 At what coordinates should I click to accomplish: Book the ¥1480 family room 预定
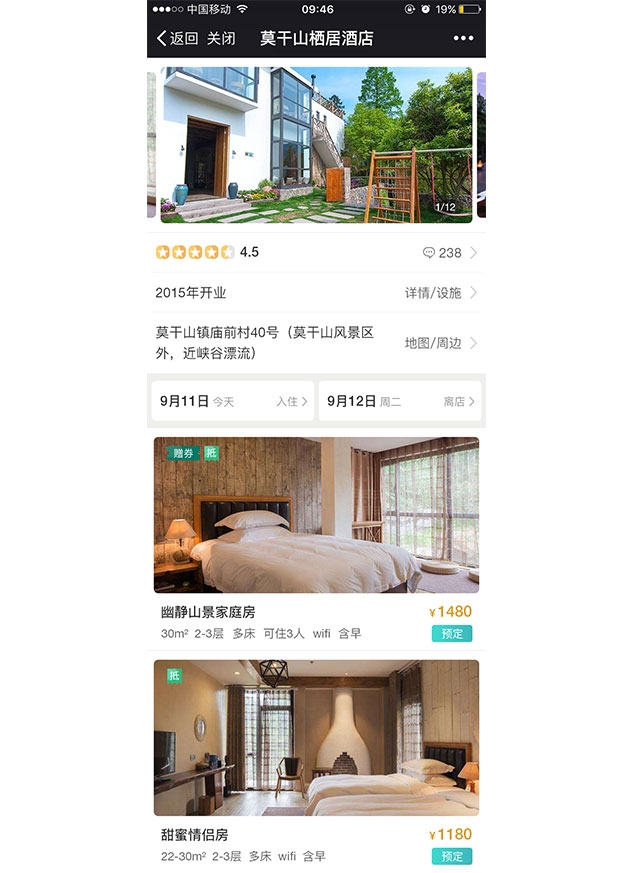pyautogui.click(x=451, y=633)
